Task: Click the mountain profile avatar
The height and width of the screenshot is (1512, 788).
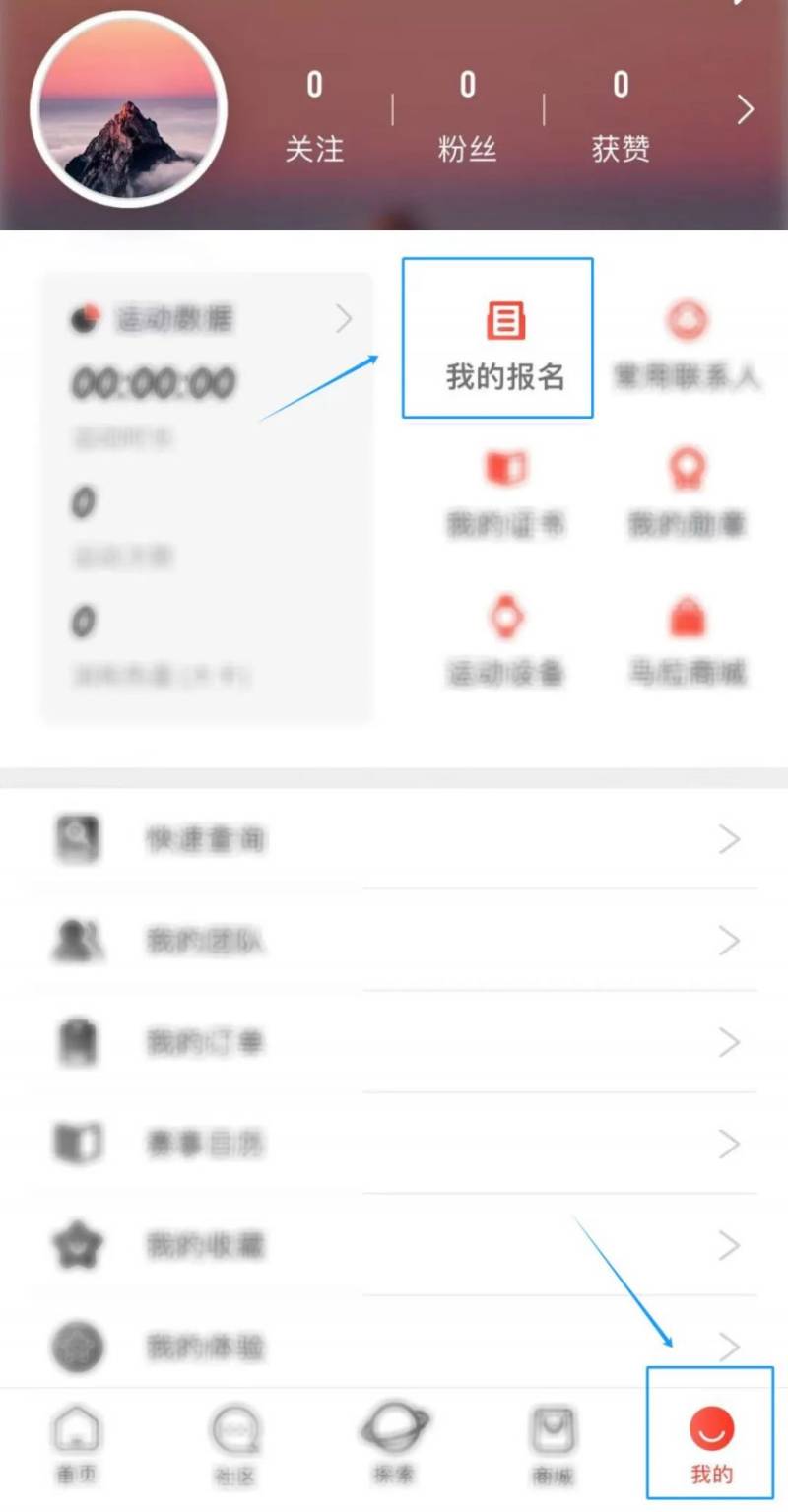Action: [x=128, y=108]
